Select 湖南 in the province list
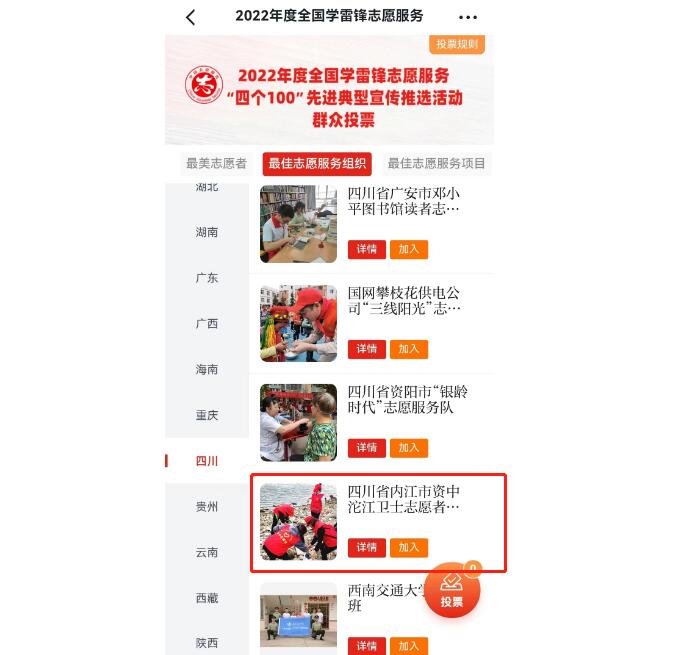 point(207,232)
